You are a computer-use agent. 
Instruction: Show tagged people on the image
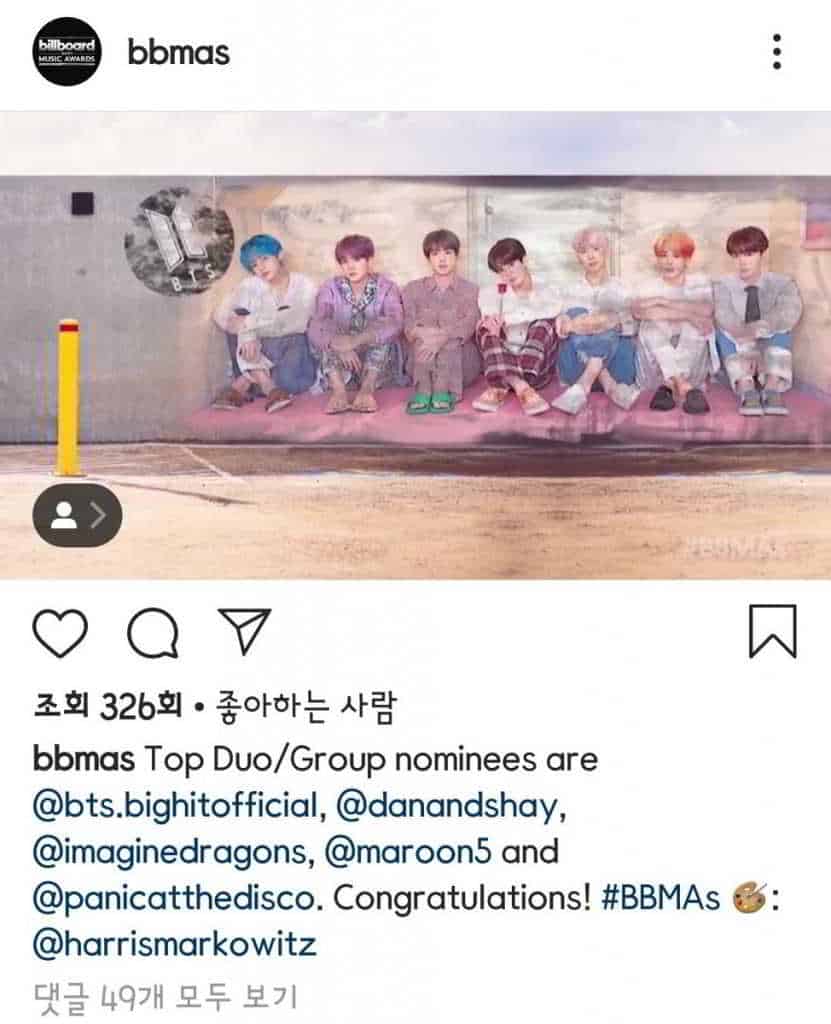77,515
